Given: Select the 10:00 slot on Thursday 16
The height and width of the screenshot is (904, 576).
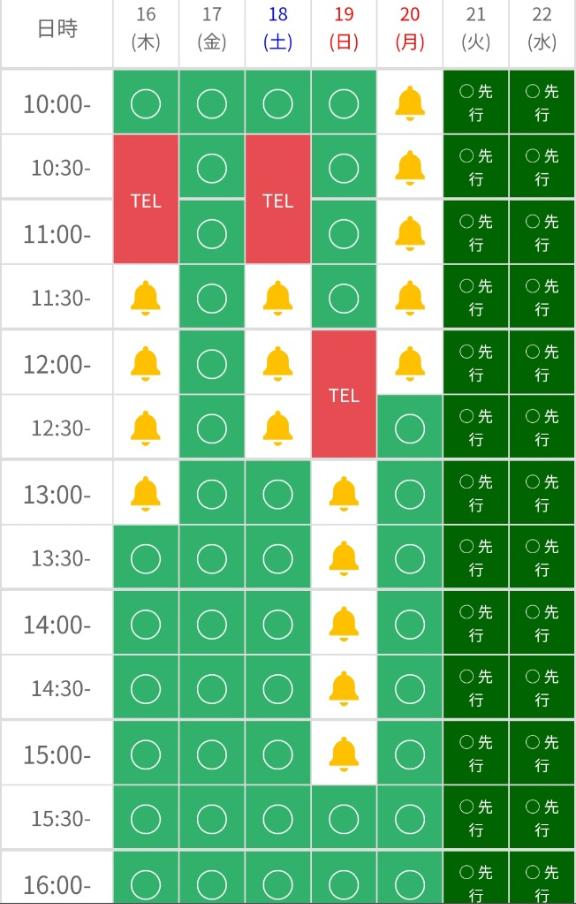Looking at the screenshot, I should (146, 104).
